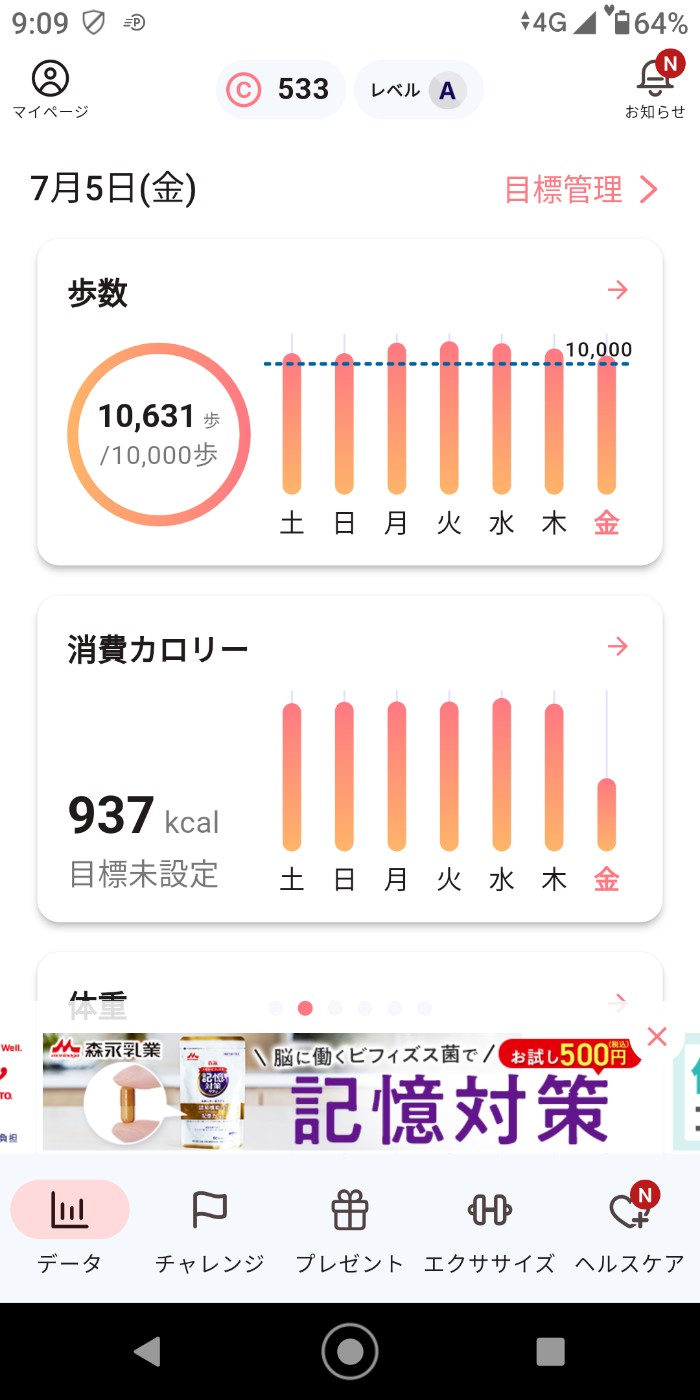Open マイページ profile page
This screenshot has width=700, height=1400.
pos(50,88)
